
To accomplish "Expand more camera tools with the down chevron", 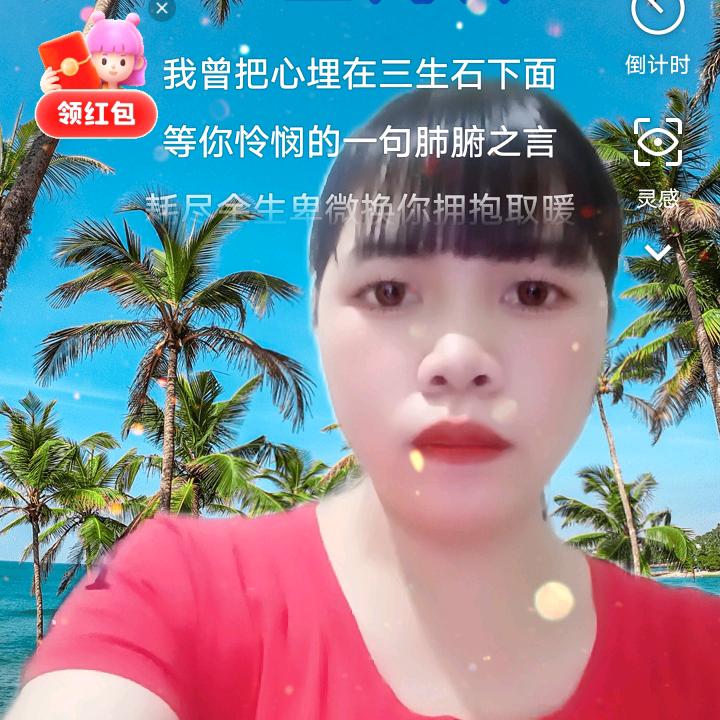I will [657, 251].
